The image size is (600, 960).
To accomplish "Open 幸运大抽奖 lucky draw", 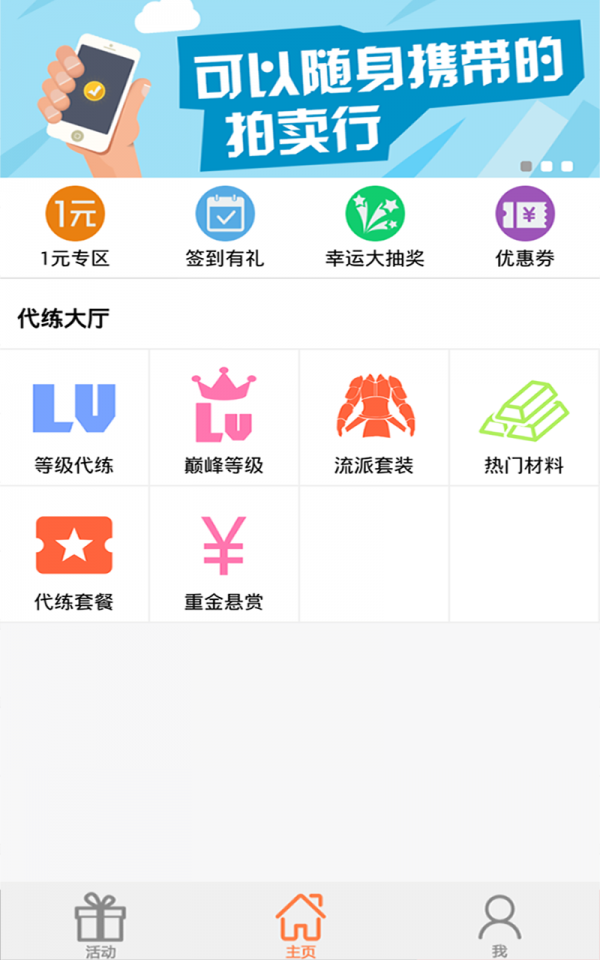I will coord(375,228).
